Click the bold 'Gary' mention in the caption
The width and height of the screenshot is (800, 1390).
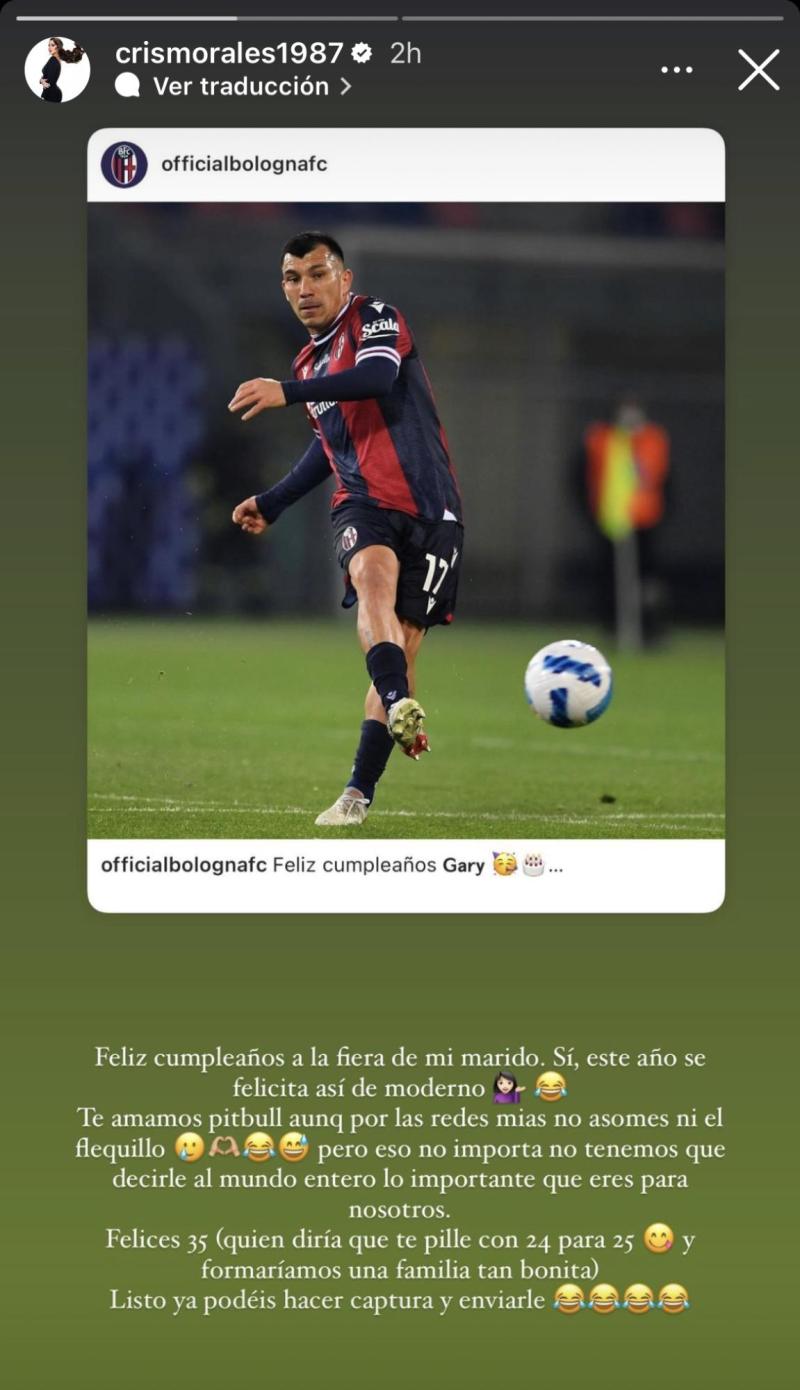point(464,865)
